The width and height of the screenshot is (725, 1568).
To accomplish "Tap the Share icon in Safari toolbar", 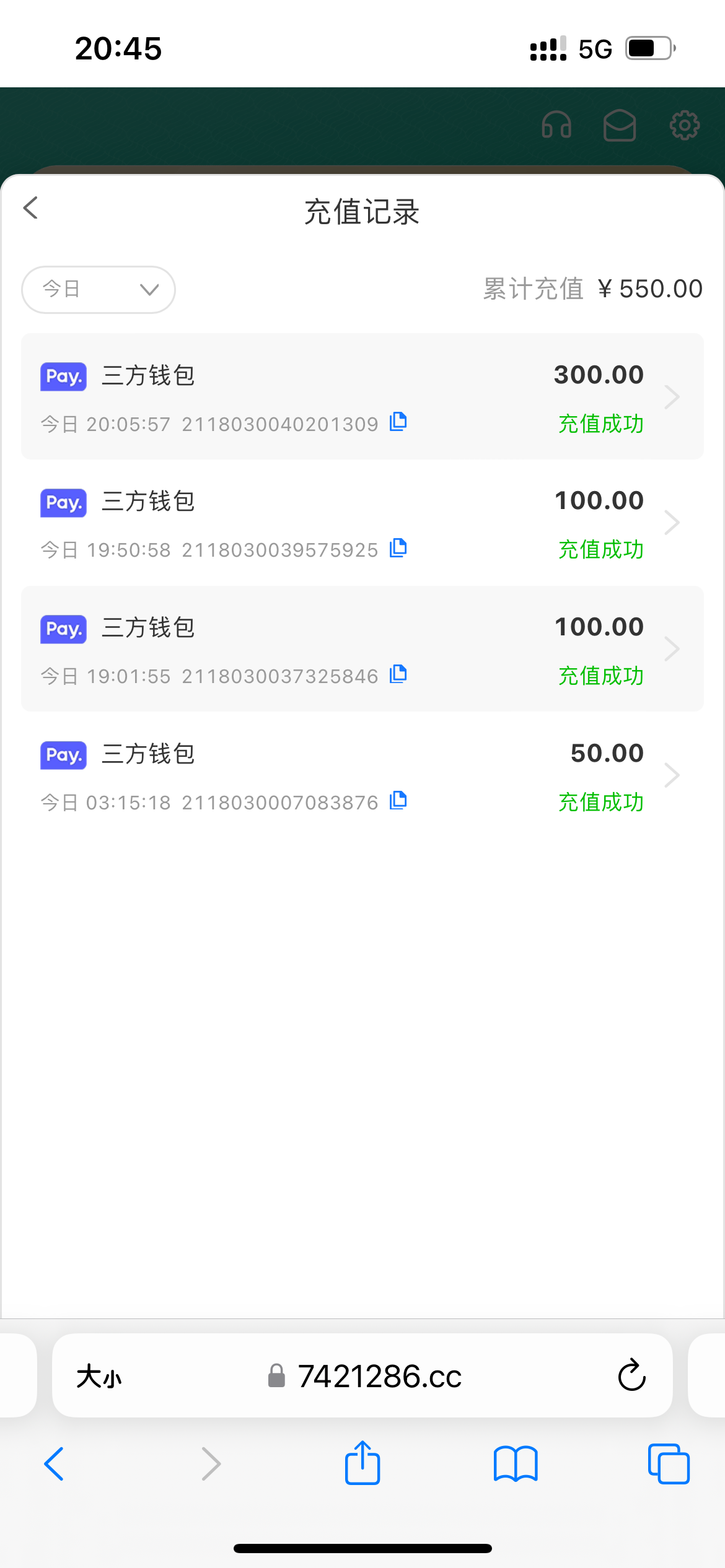I will pos(362,1463).
